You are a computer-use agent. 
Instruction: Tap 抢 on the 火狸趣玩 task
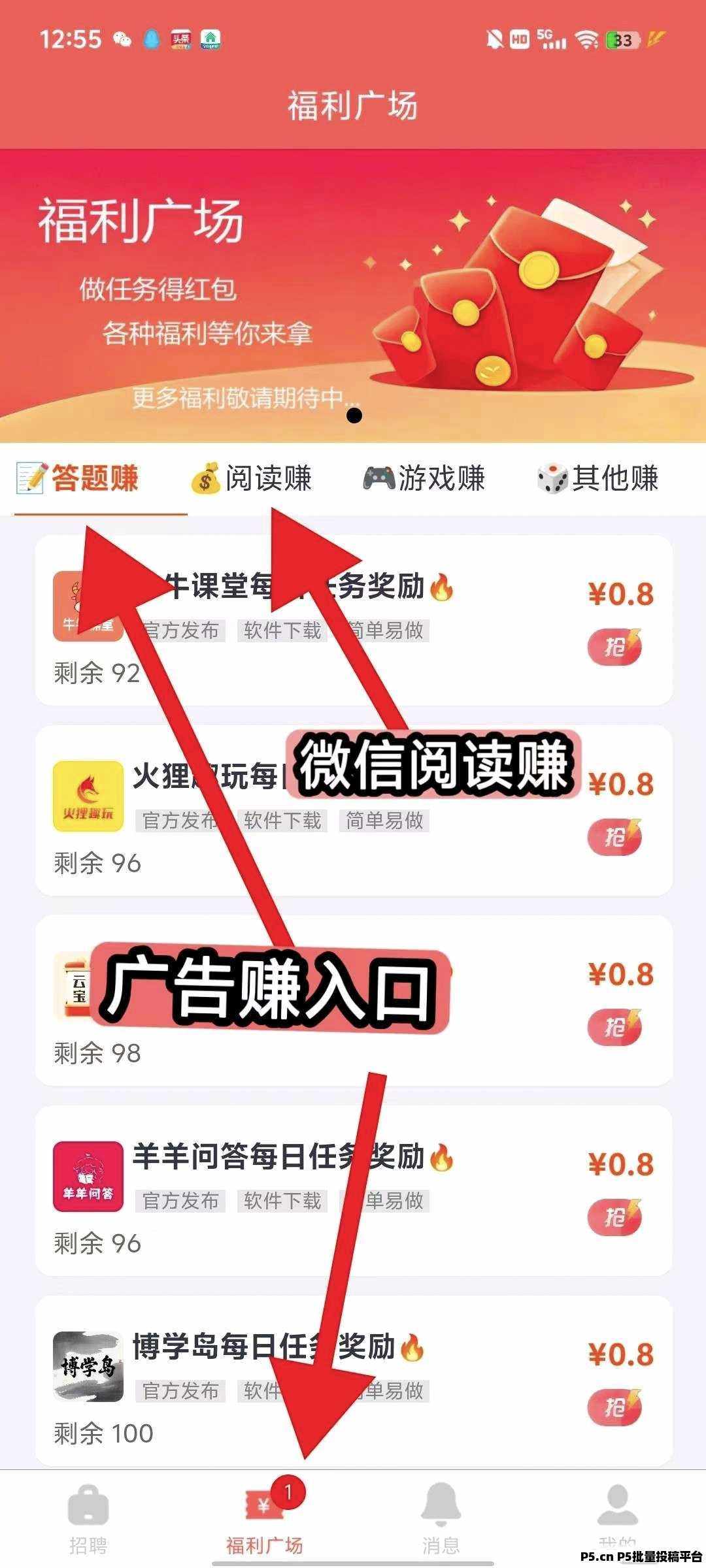(614, 836)
